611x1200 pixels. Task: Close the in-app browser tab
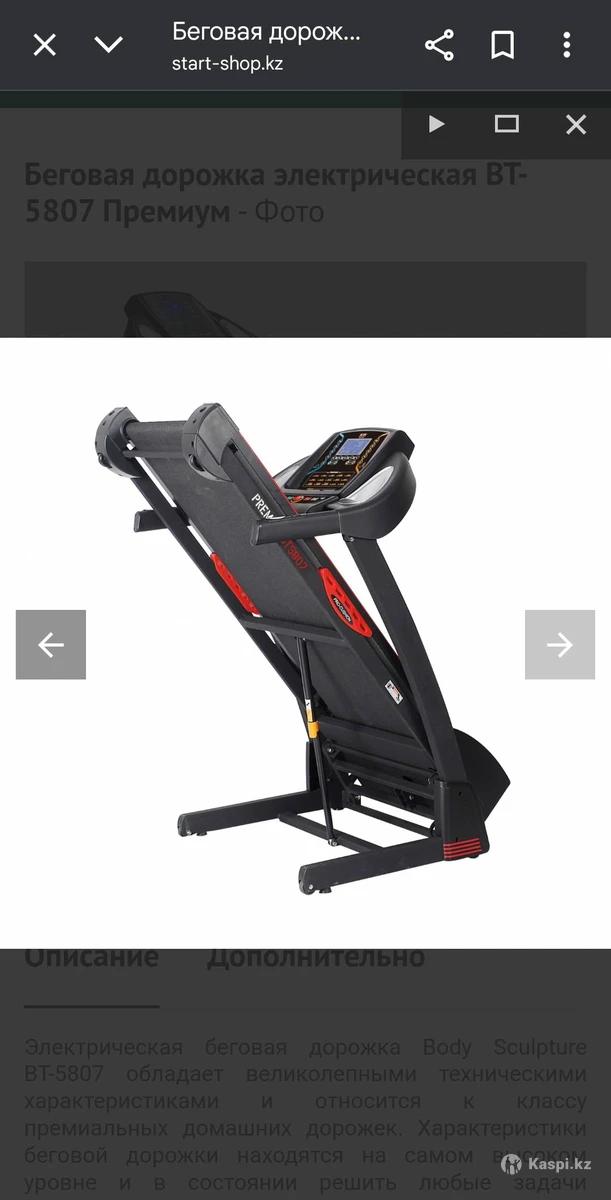coord(45,45)
